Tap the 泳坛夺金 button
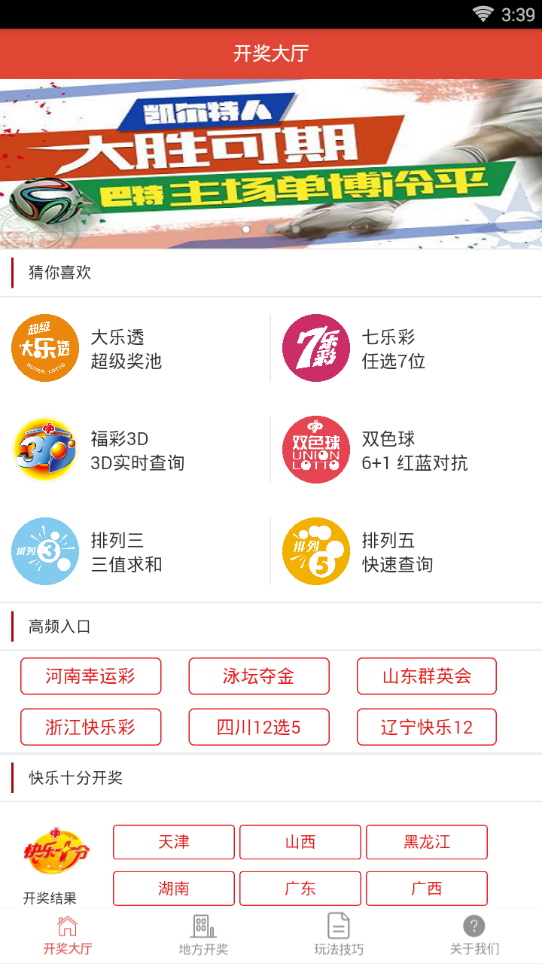 (x=259, y=676)
